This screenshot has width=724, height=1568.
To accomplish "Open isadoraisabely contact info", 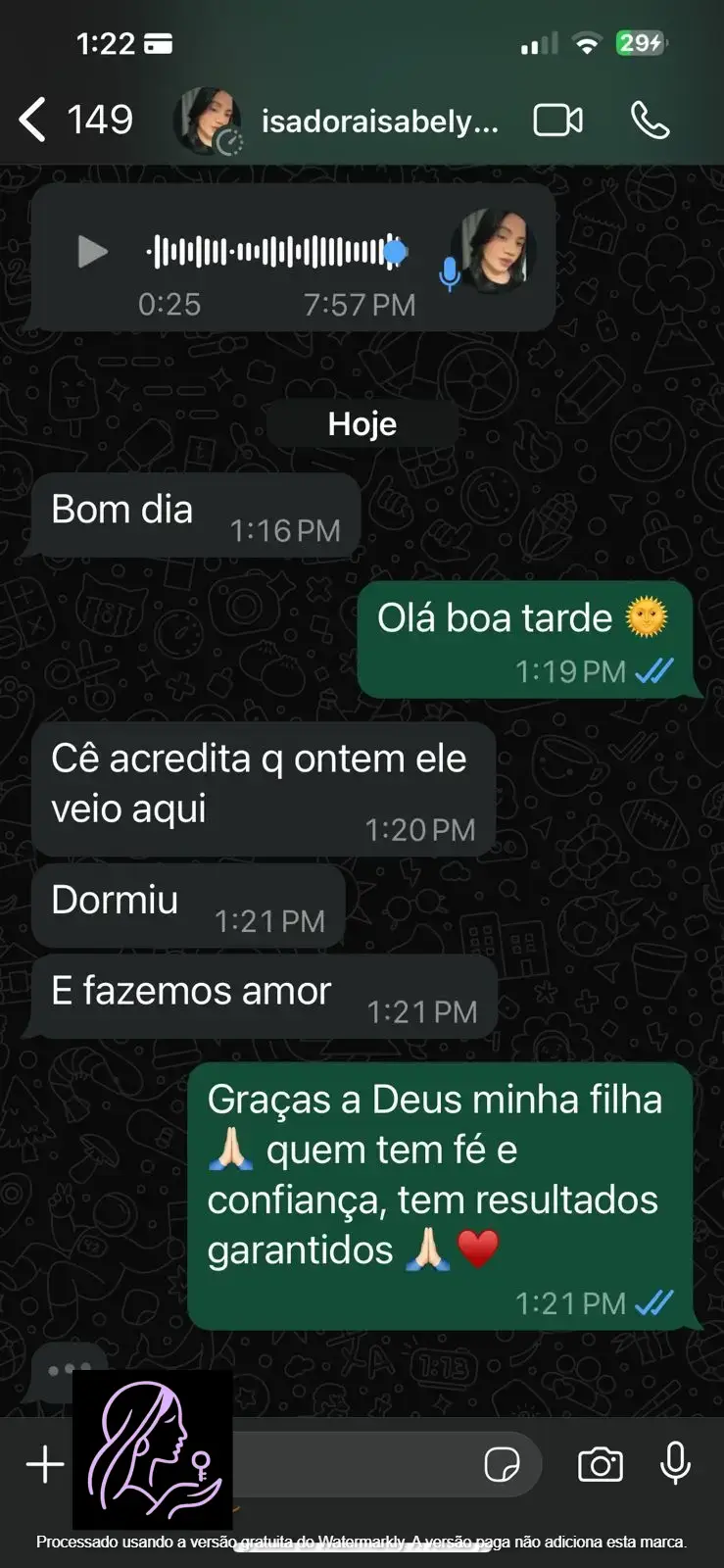I will [379, 121].
